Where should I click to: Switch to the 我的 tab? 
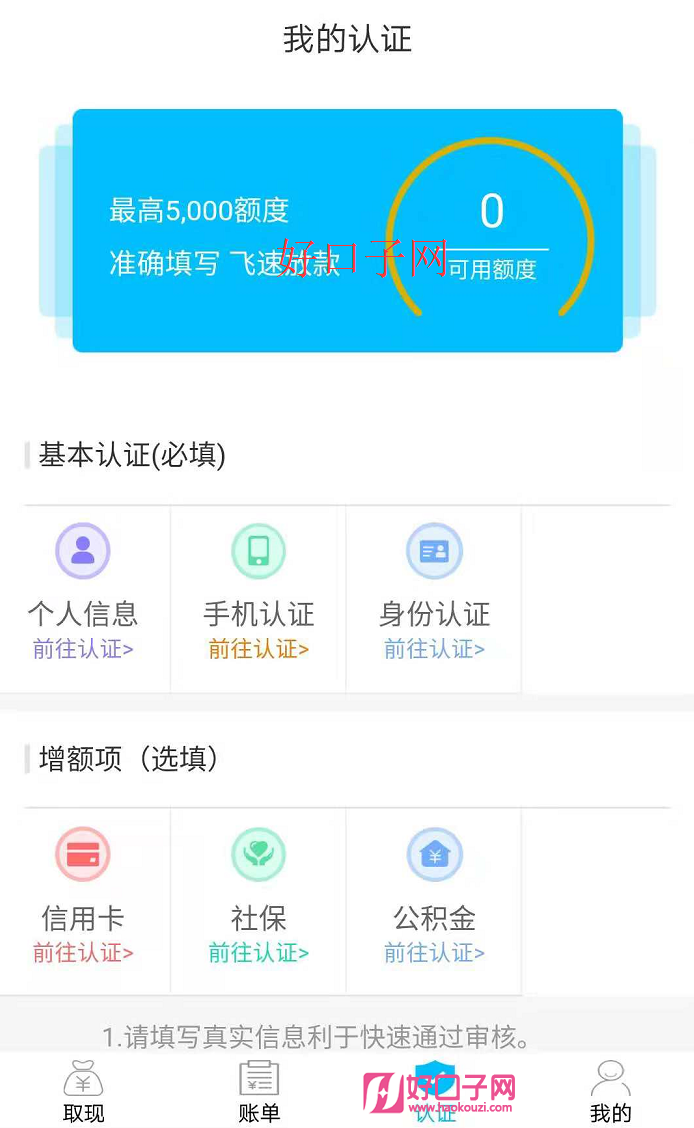(x=611, y=1091)
